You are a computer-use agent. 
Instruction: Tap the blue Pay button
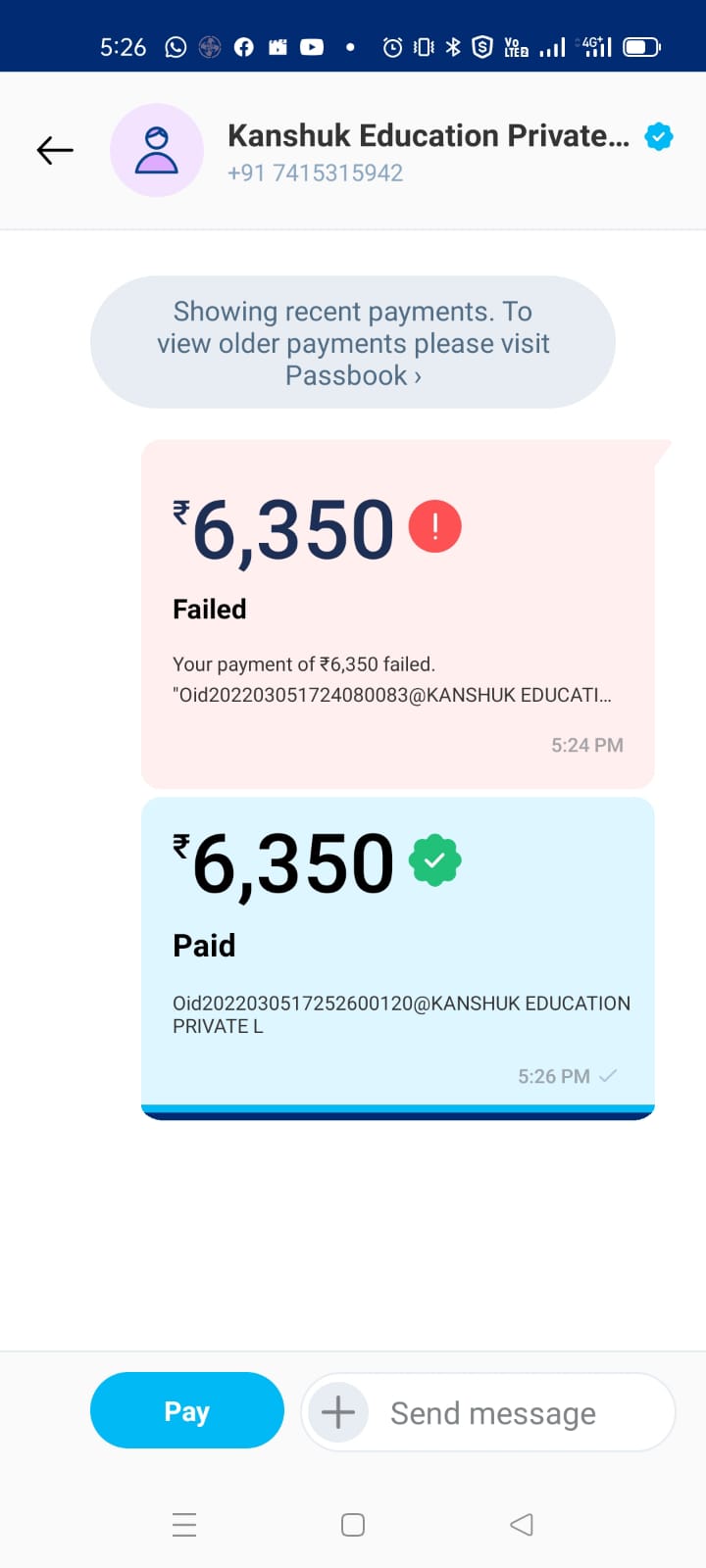click(186, 1410)
